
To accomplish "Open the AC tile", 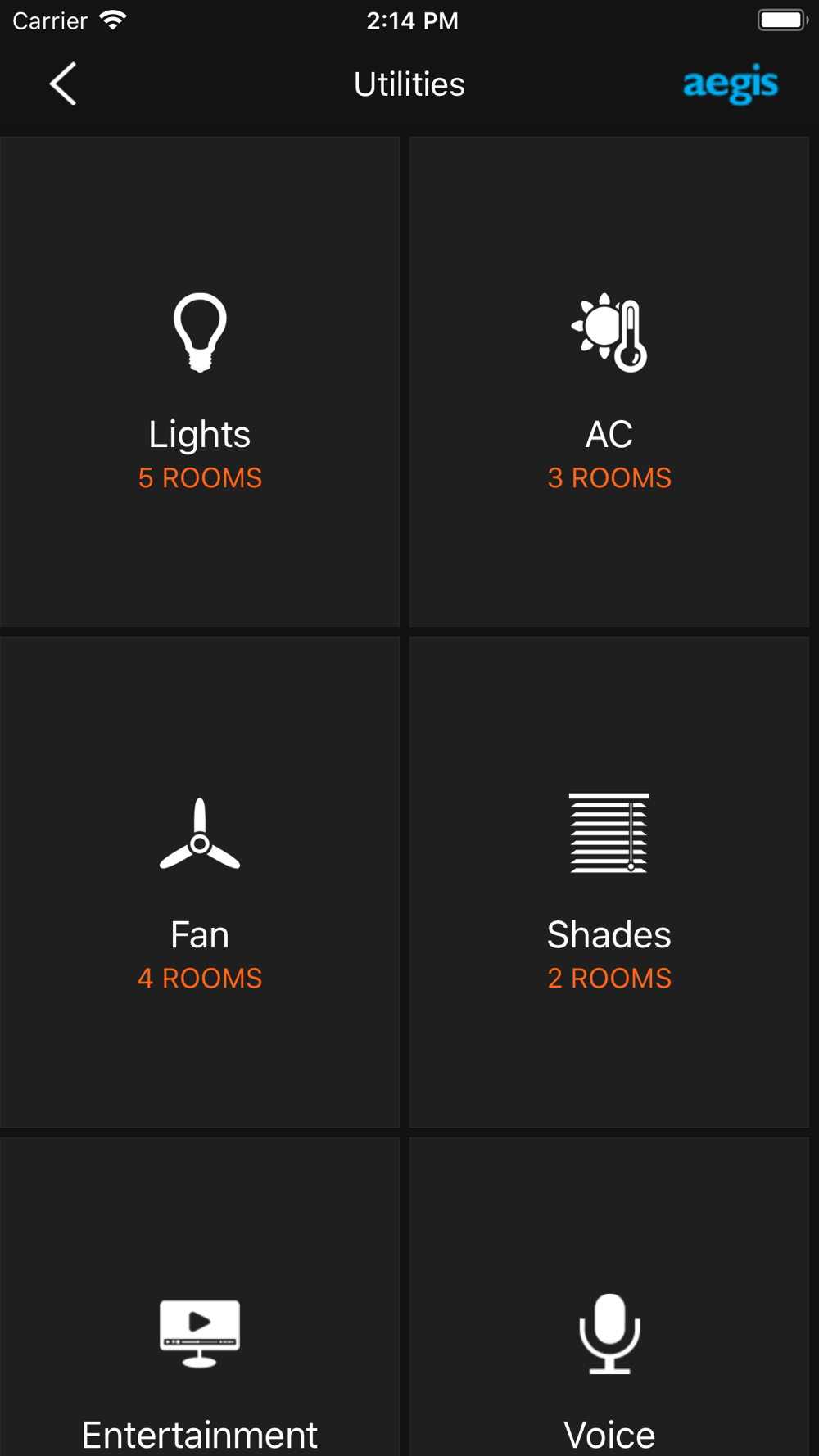I will [x=609, y=382].
